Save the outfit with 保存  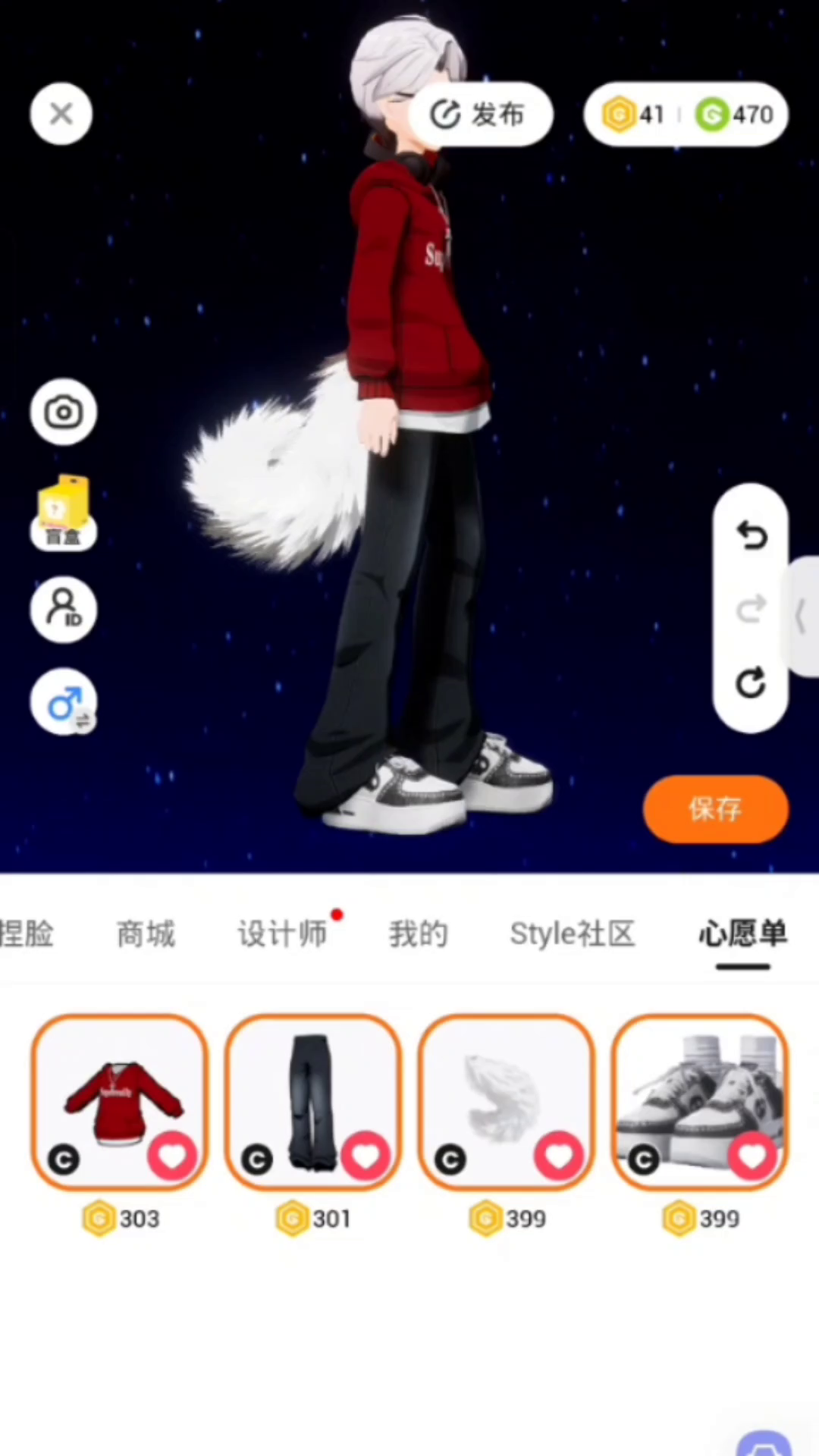[x=715, y=809]
